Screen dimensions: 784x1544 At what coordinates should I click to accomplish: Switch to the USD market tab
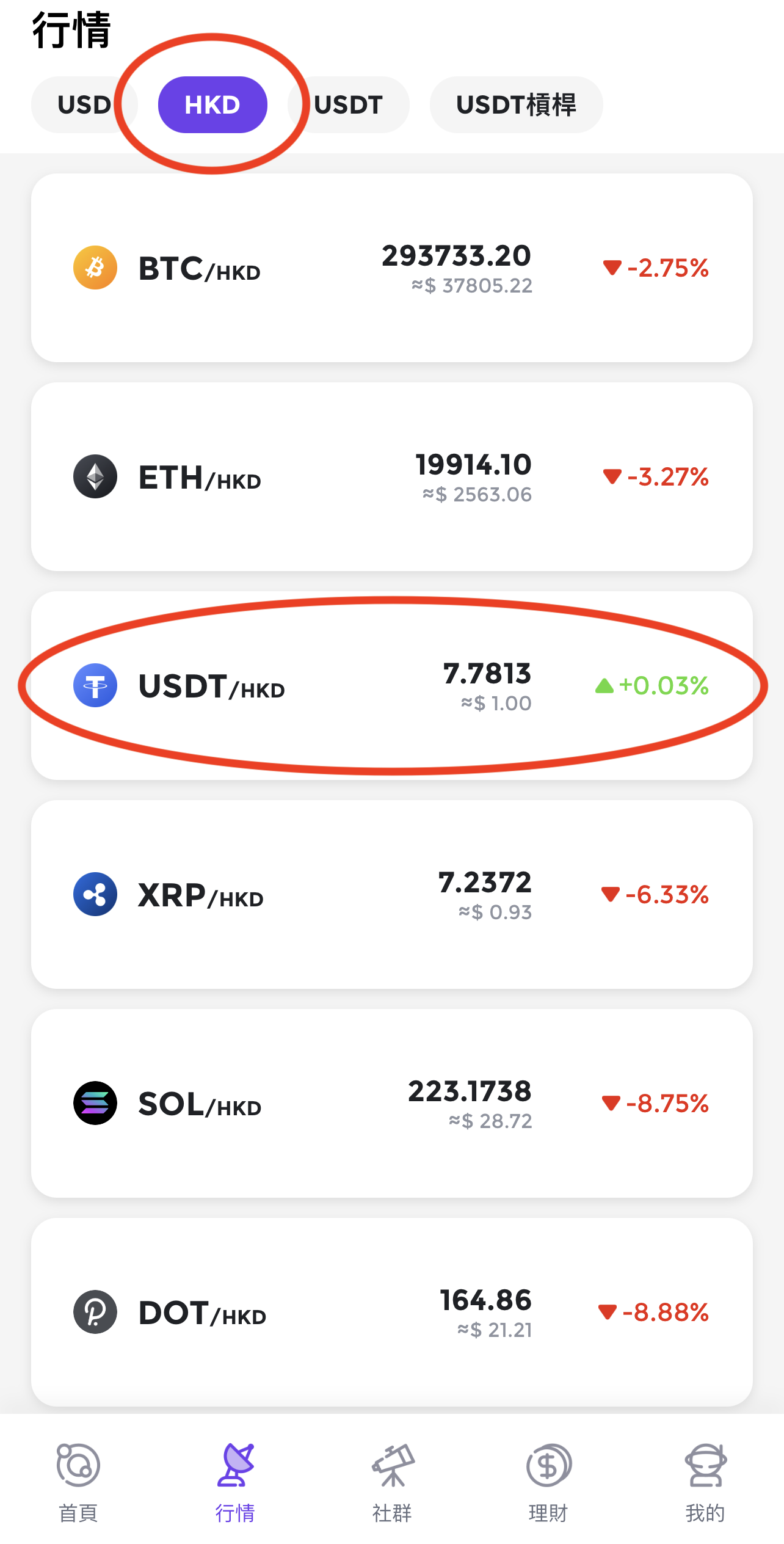84,104
